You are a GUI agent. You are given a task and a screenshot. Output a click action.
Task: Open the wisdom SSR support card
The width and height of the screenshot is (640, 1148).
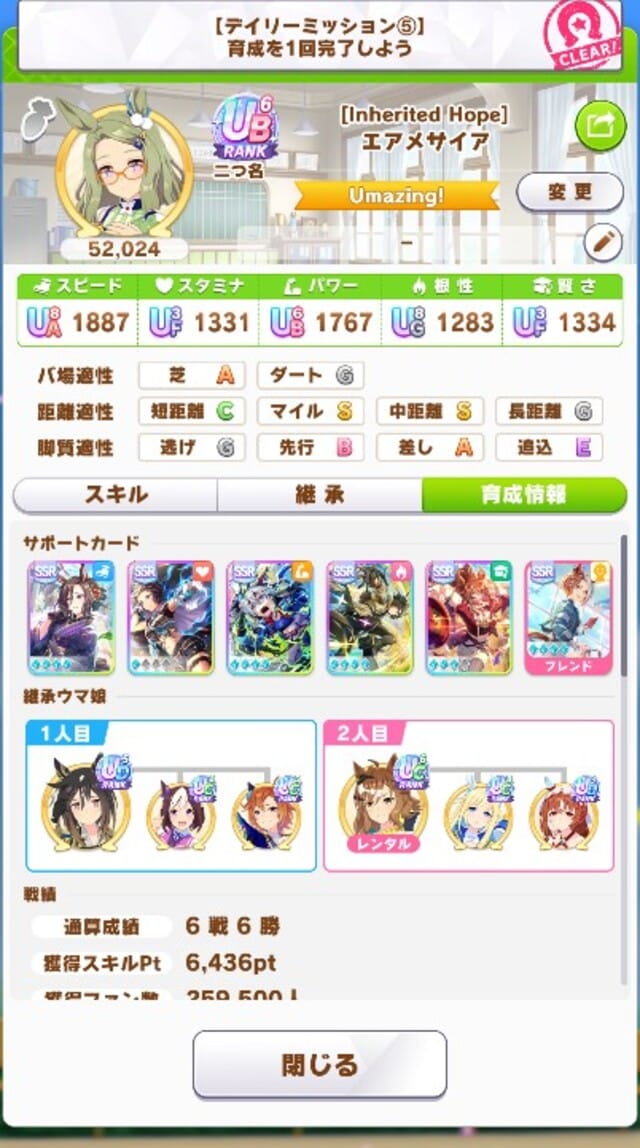pos(469,617)
